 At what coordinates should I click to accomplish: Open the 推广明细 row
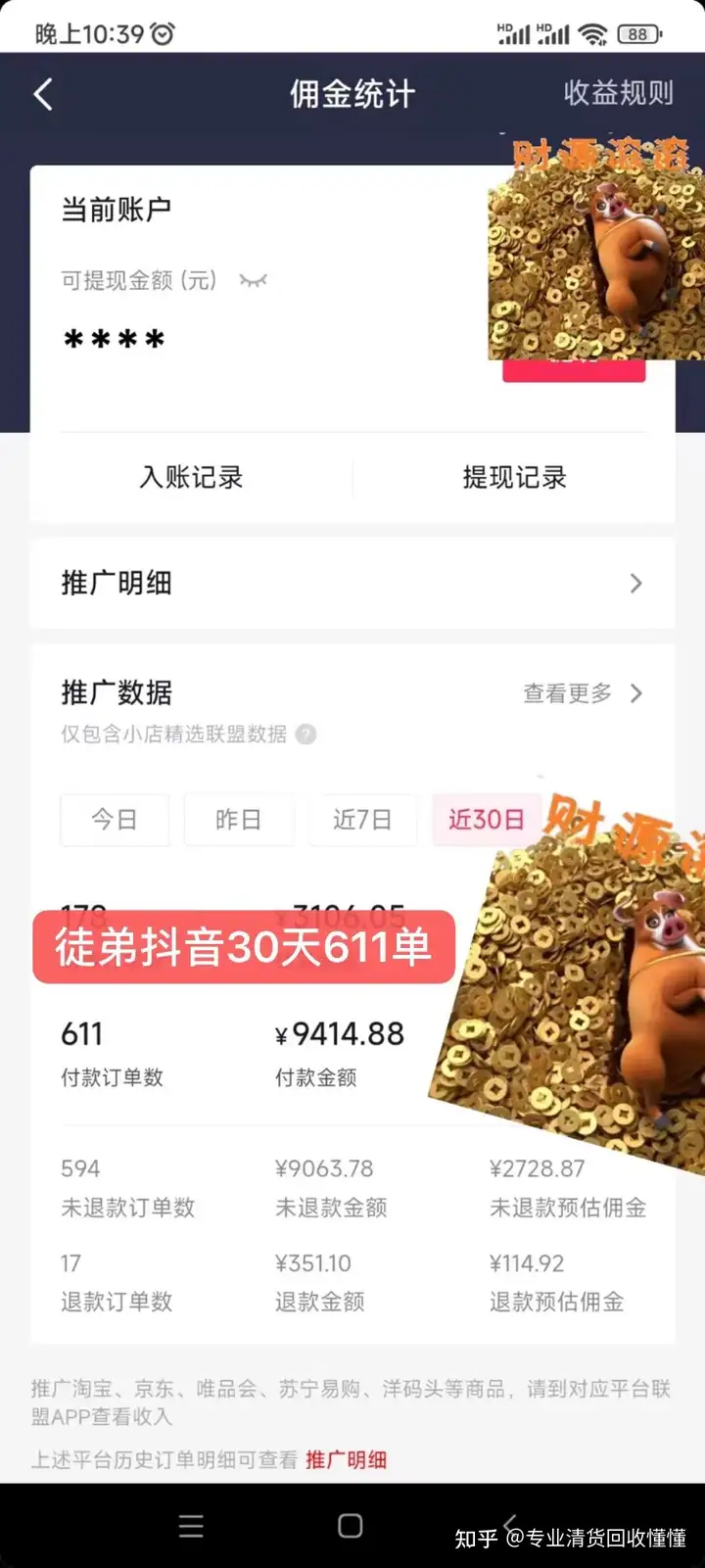click(x=352, y=583)
